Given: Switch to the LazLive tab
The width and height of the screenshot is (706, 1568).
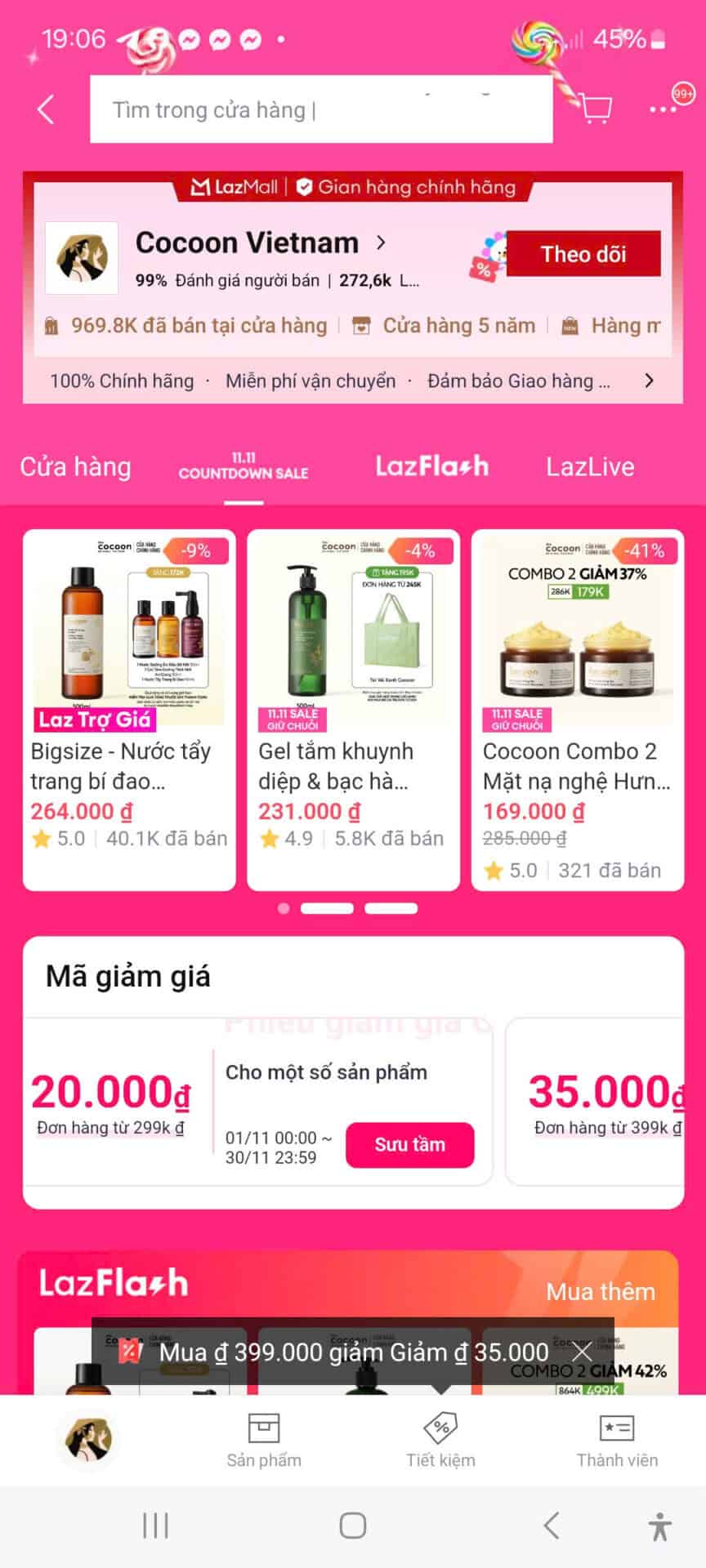Looking at the screenshot, I should pos(590,466).
